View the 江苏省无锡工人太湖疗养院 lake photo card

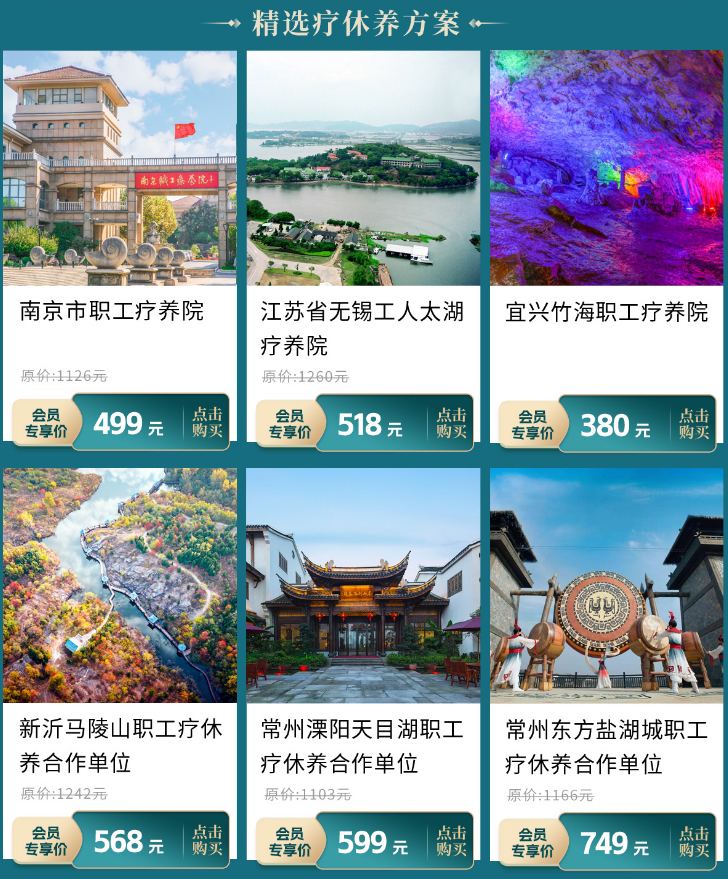pos(363,168)
